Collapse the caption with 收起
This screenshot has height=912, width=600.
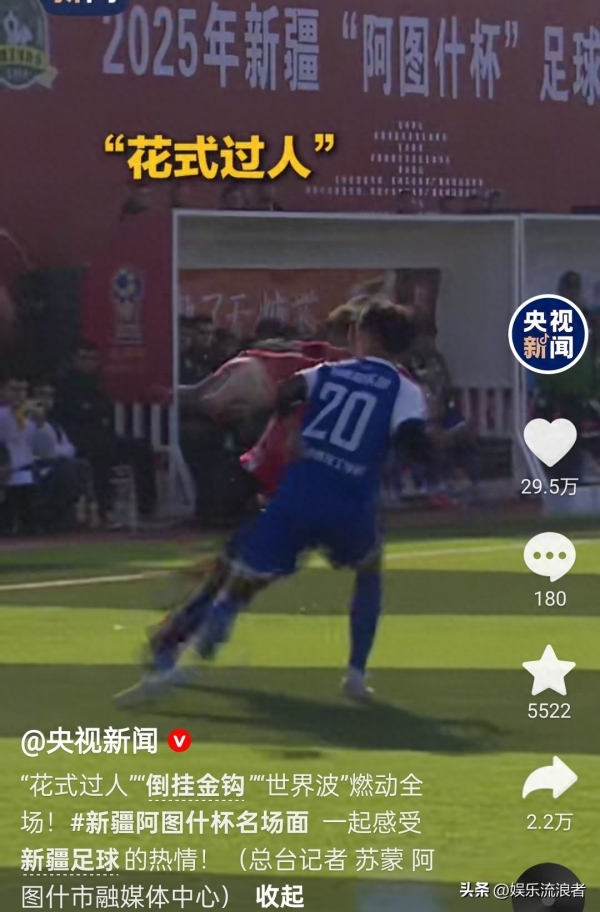click(280, 895)
